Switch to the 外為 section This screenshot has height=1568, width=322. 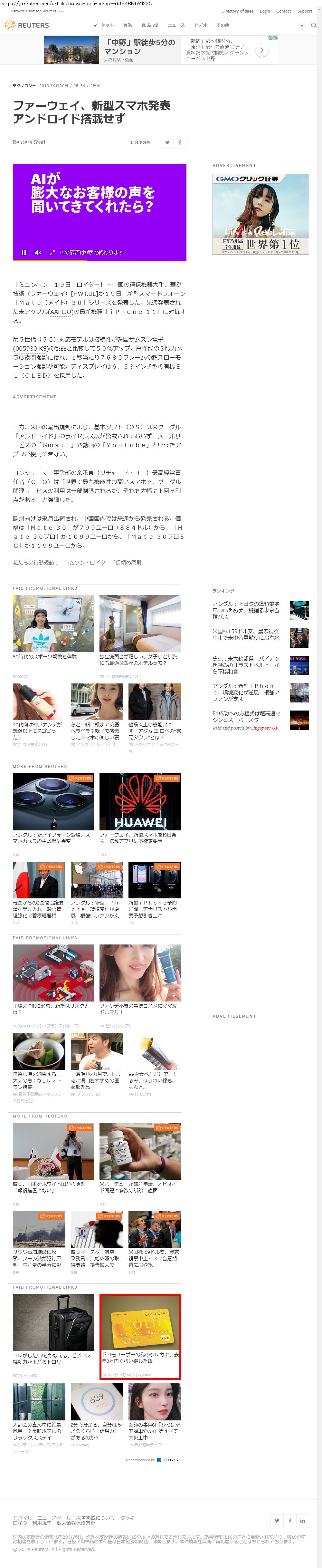click(x=127, y=25)
